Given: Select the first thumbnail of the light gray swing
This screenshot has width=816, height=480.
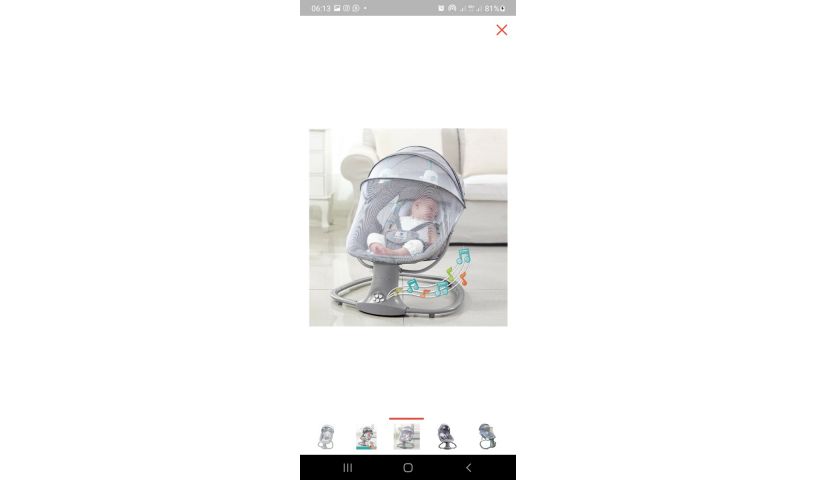Looking at the screenshot, I should [326, 436].
